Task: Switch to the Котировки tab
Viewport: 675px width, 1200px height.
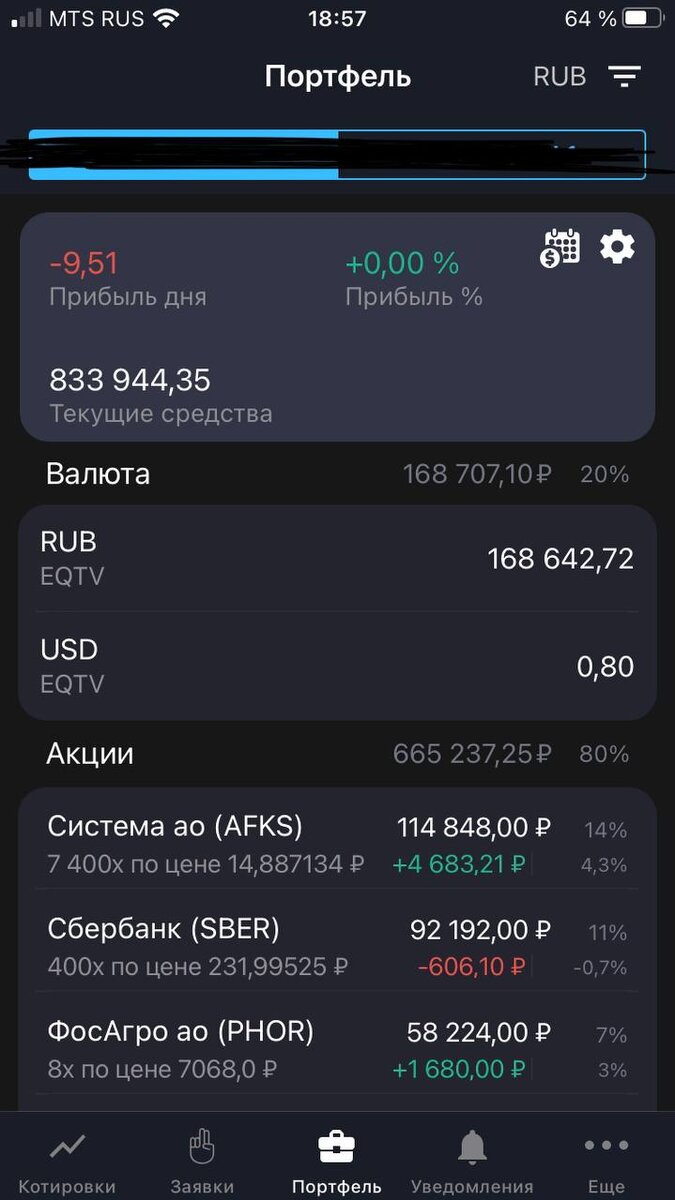Action: [67, 1160]
